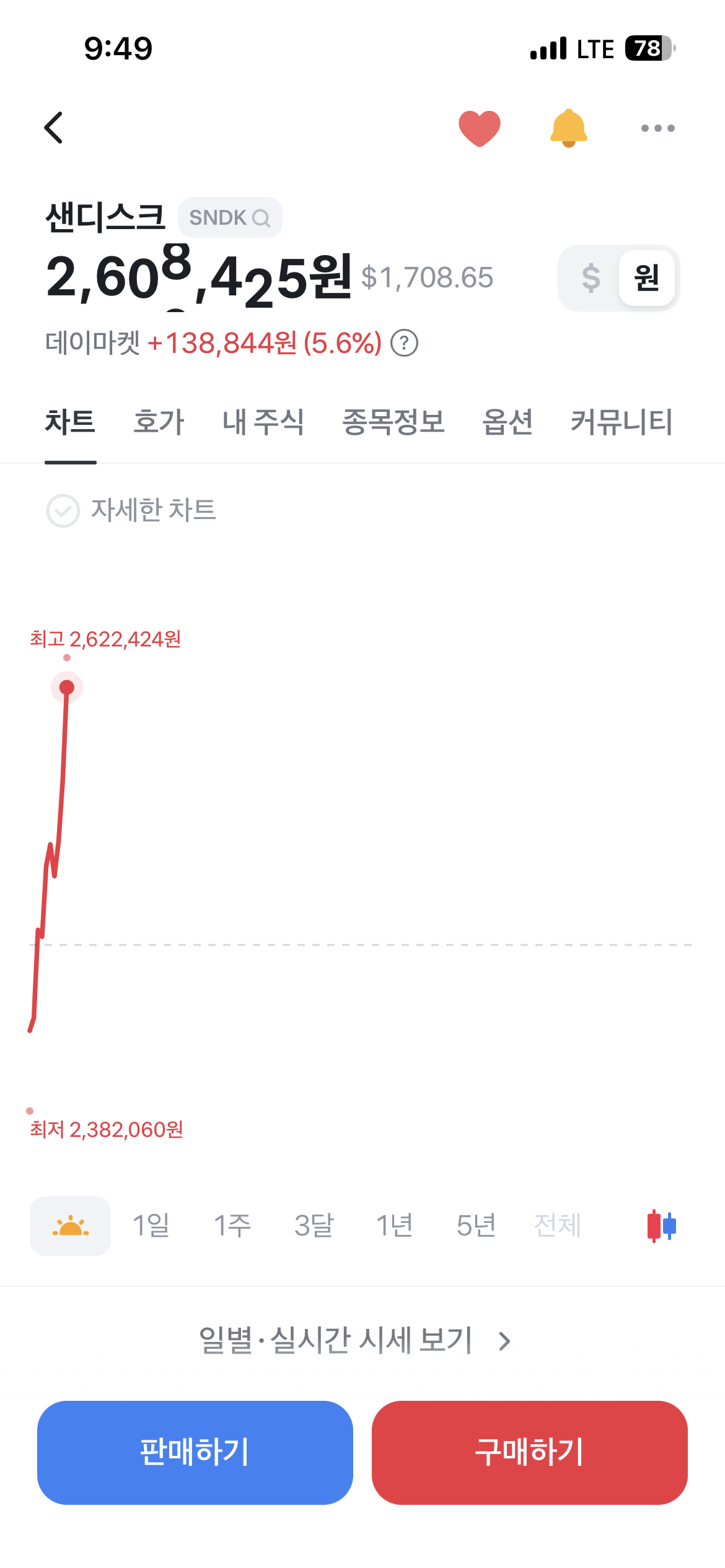The image size is (725, 1568).
Task: Tap the 구매하기 buy button
Action: click(530, 1452)
